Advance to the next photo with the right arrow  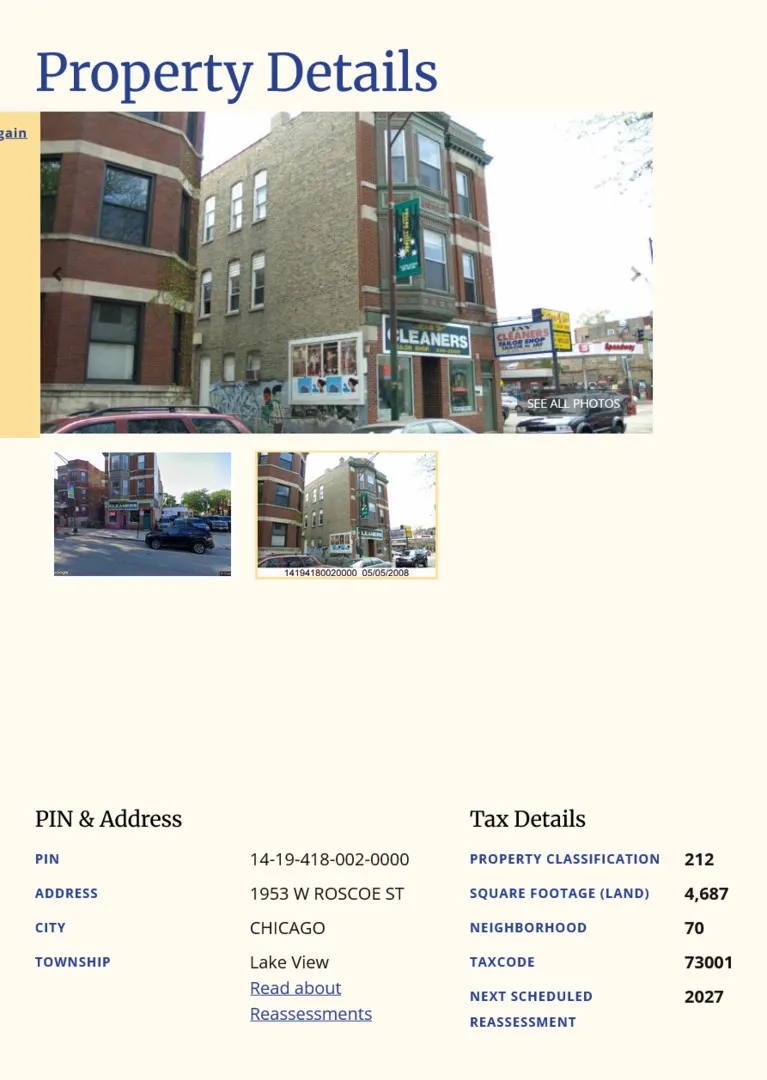coord(635,274)
